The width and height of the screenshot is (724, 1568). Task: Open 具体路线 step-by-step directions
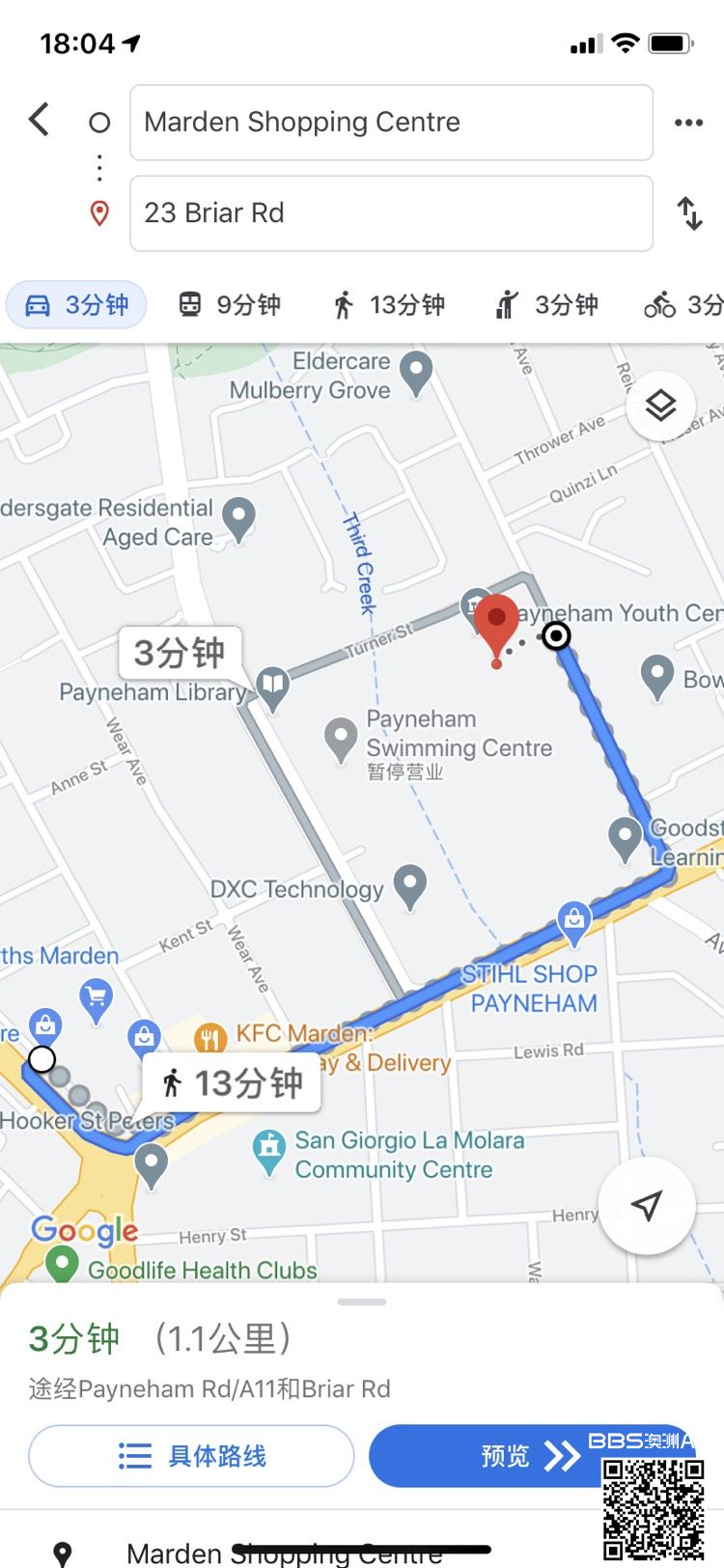191,1455
